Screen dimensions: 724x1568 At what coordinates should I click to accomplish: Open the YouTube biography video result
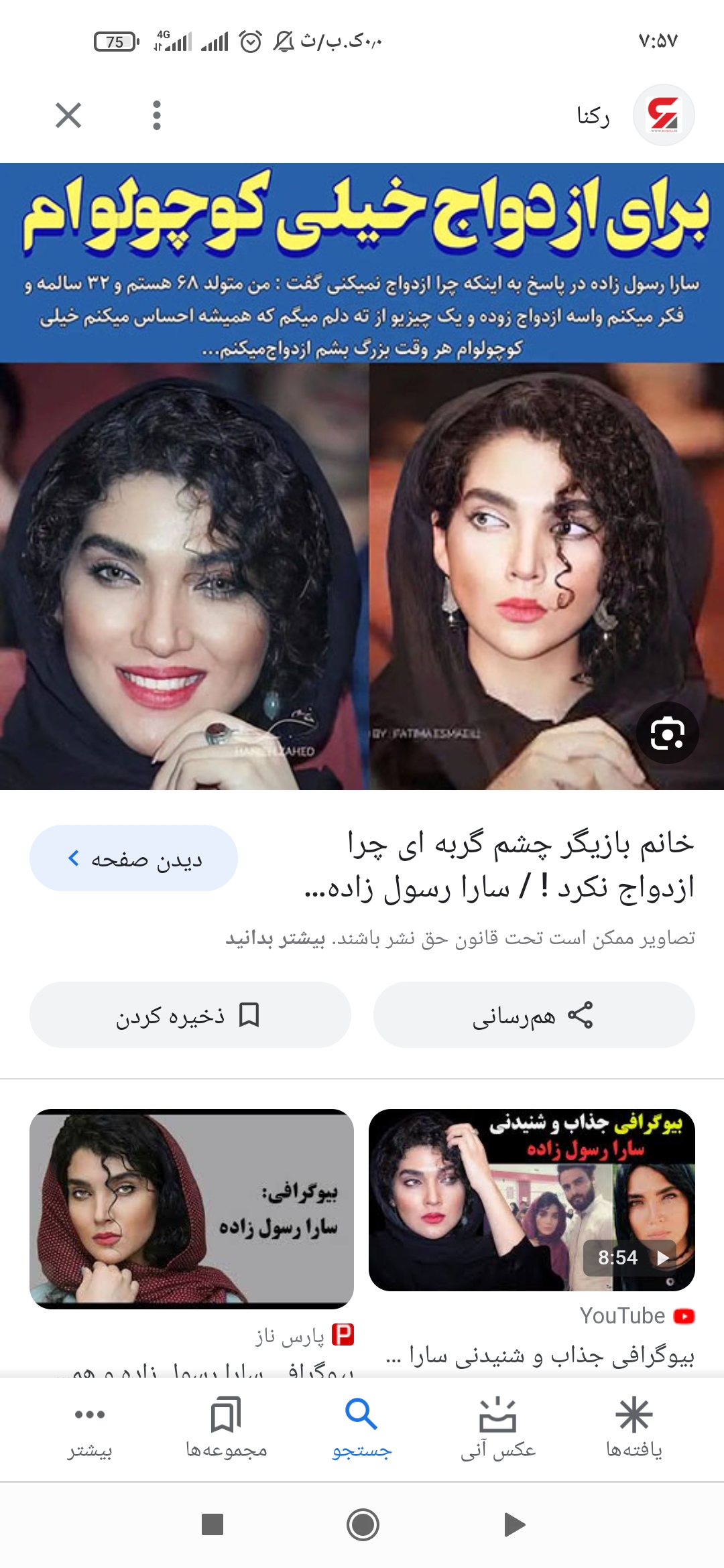pyautogui.click(x=532, y=1200)
